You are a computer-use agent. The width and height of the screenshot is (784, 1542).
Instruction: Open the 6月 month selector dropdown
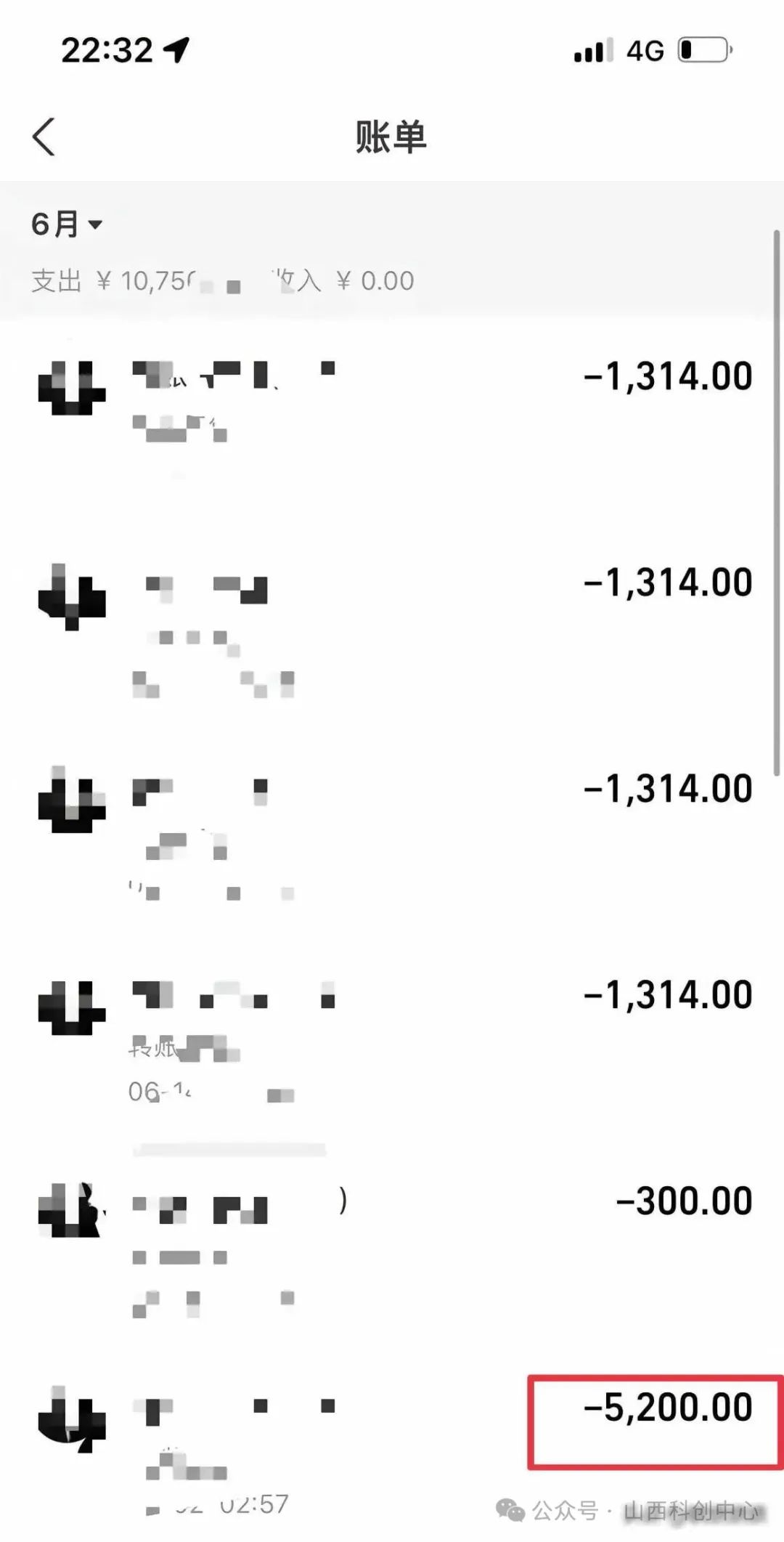tap(67, 224)
